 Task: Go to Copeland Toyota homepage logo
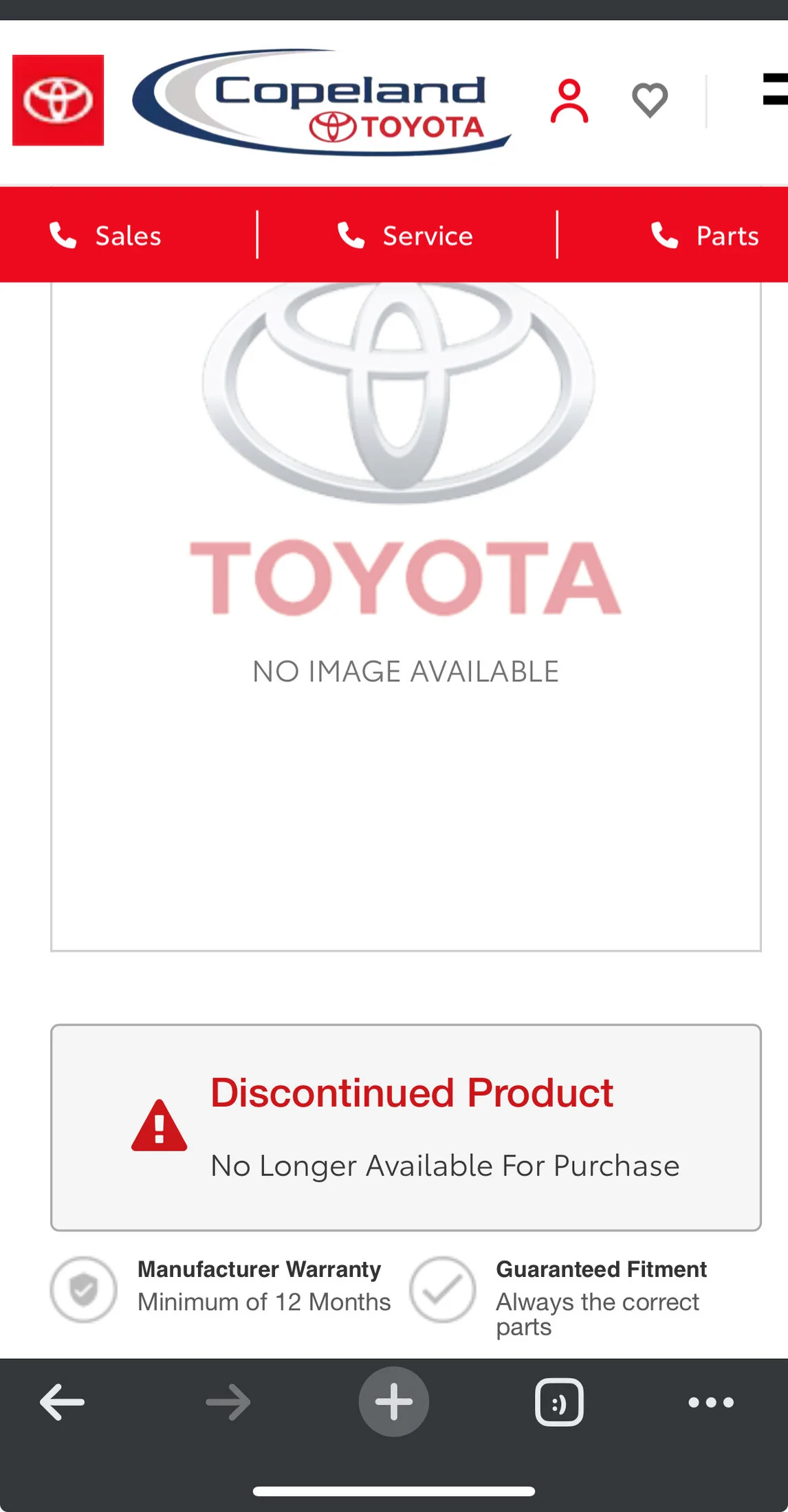point(322,102)
